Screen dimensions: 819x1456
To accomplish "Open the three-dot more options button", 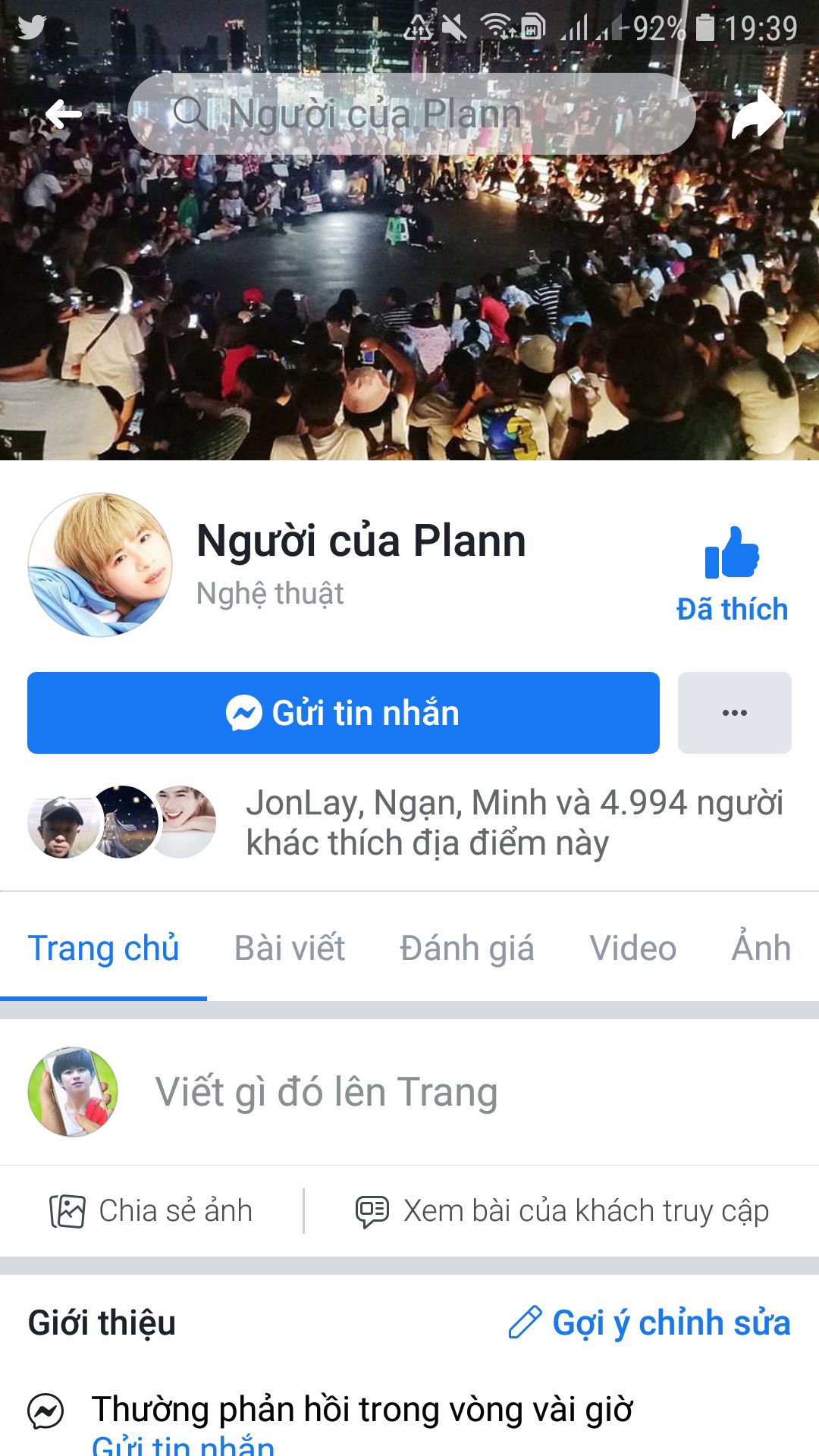I will [x=735, y=713].
